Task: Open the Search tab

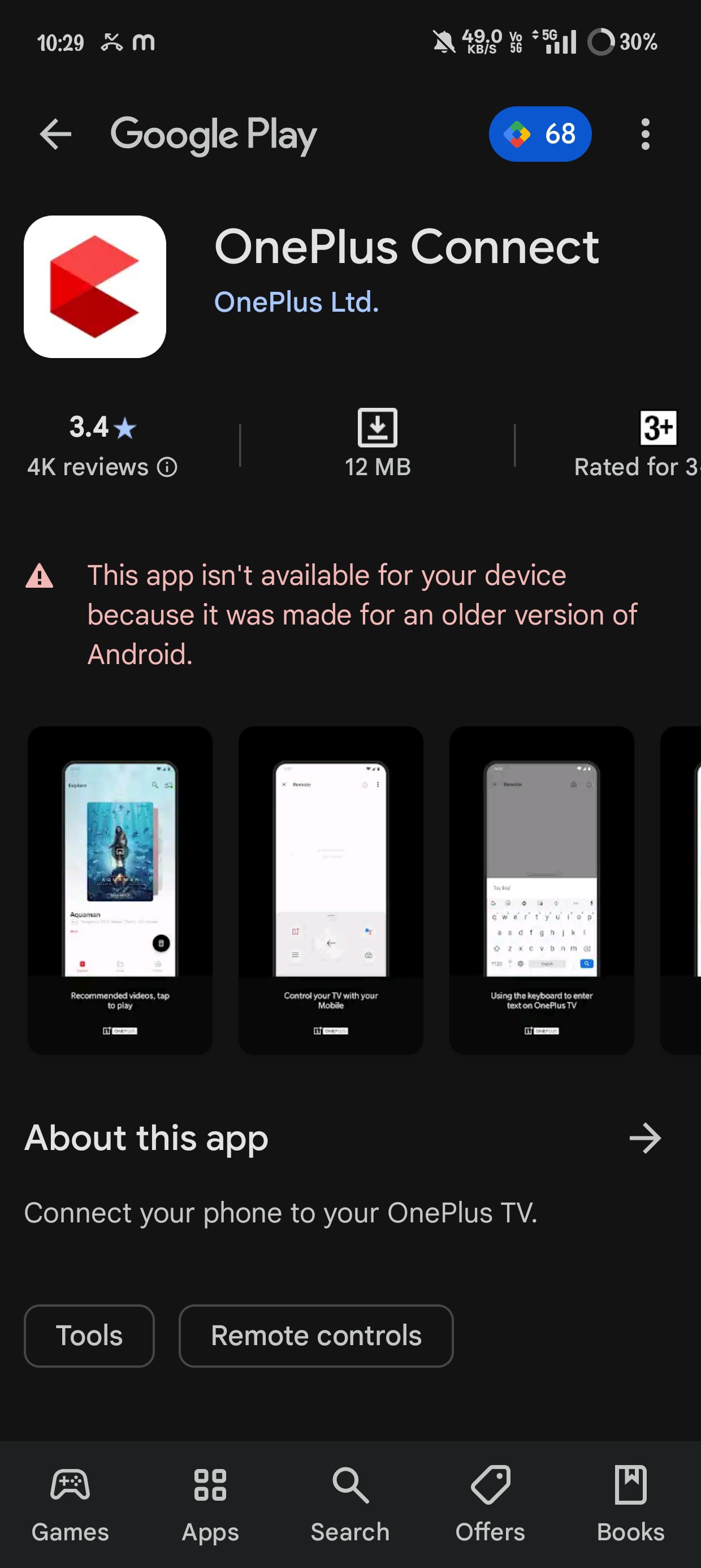Action: 350,1505
